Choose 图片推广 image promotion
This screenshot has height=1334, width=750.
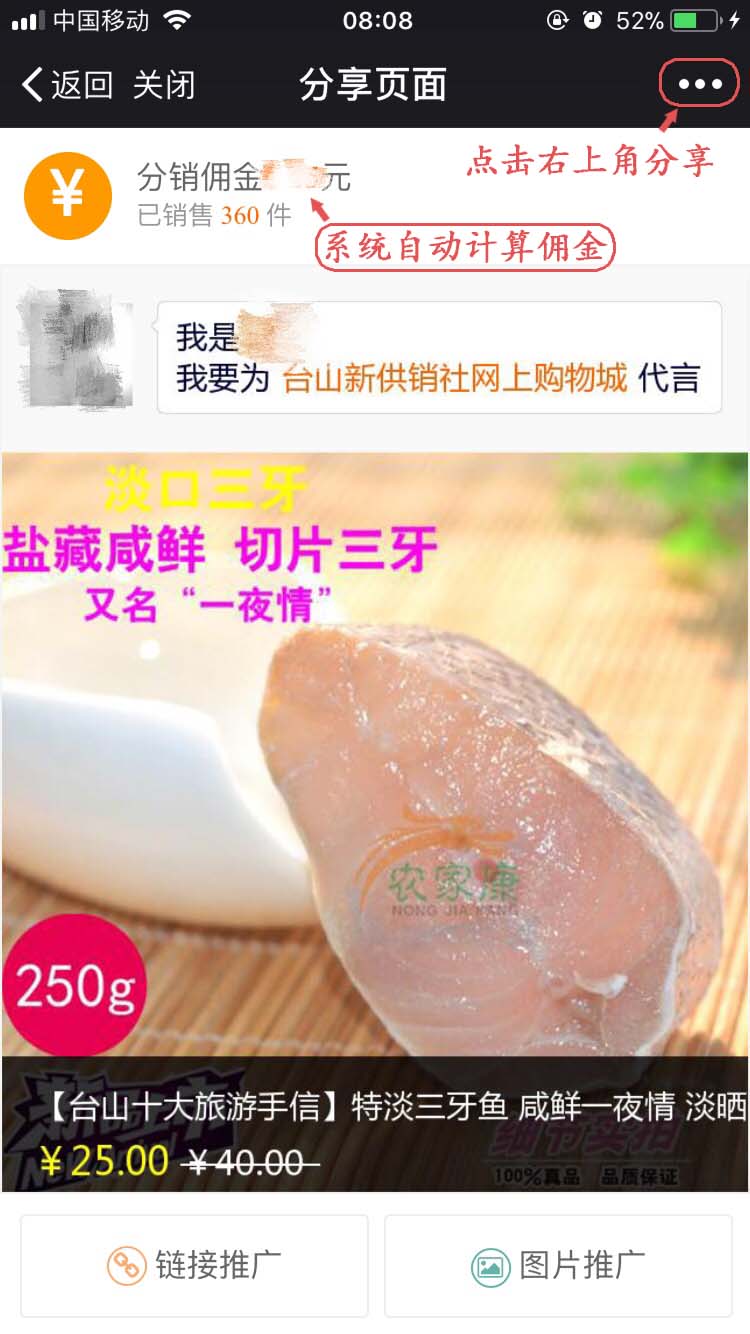coord(558,1265)
